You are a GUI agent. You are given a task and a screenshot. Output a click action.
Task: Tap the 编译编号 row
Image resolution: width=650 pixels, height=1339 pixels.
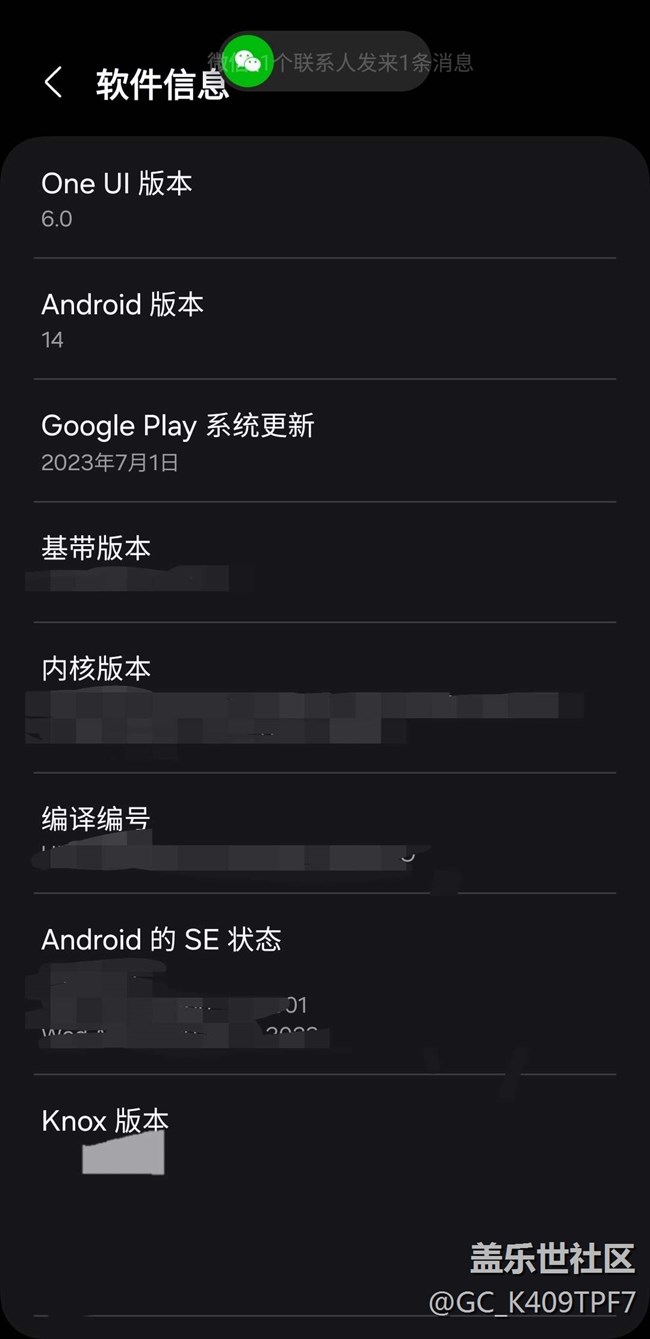325,833
